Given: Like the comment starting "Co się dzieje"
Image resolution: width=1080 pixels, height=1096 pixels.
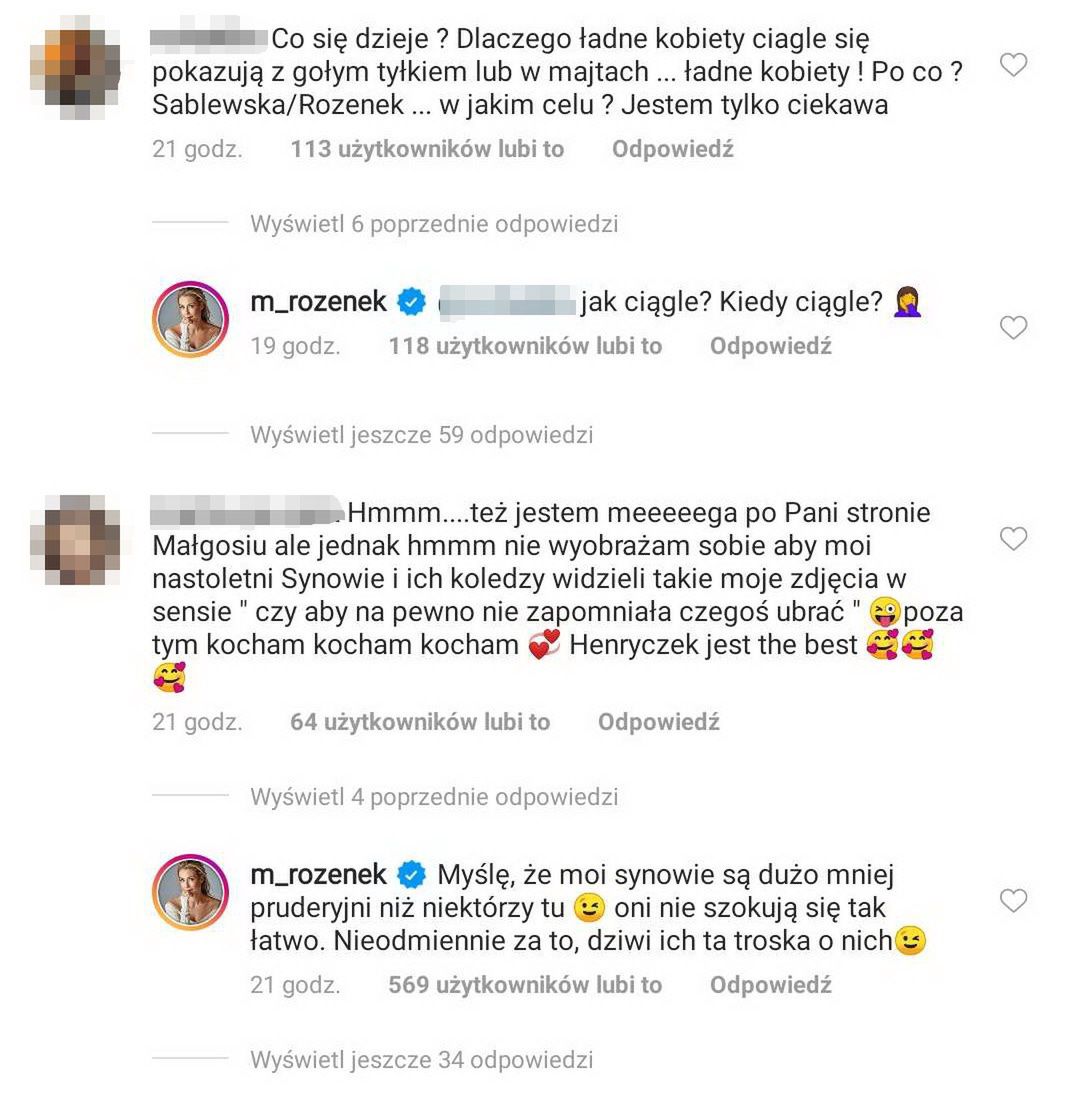Looking at the screenshot, I should (1014, 66).
